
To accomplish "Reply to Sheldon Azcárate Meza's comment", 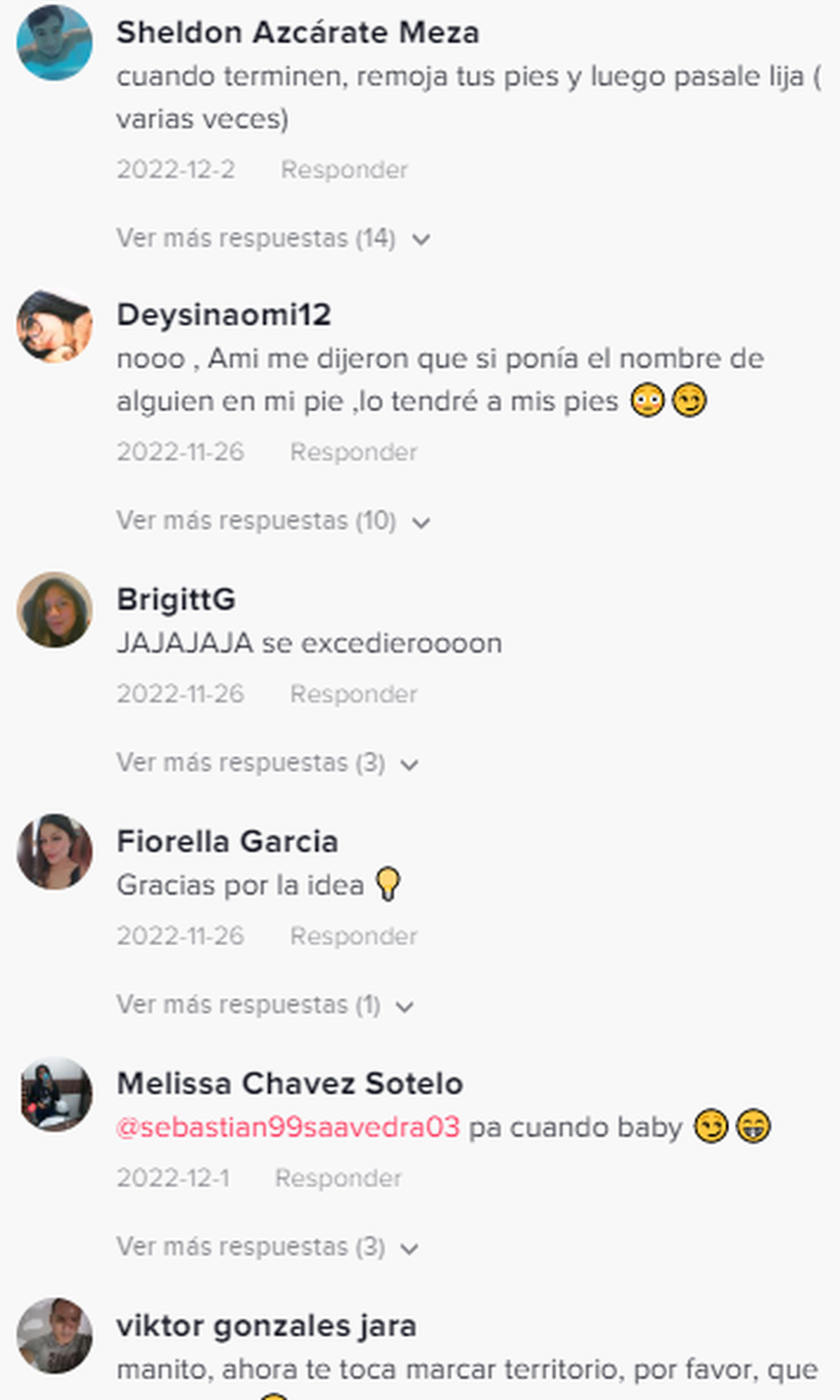I will click(344, 170).
